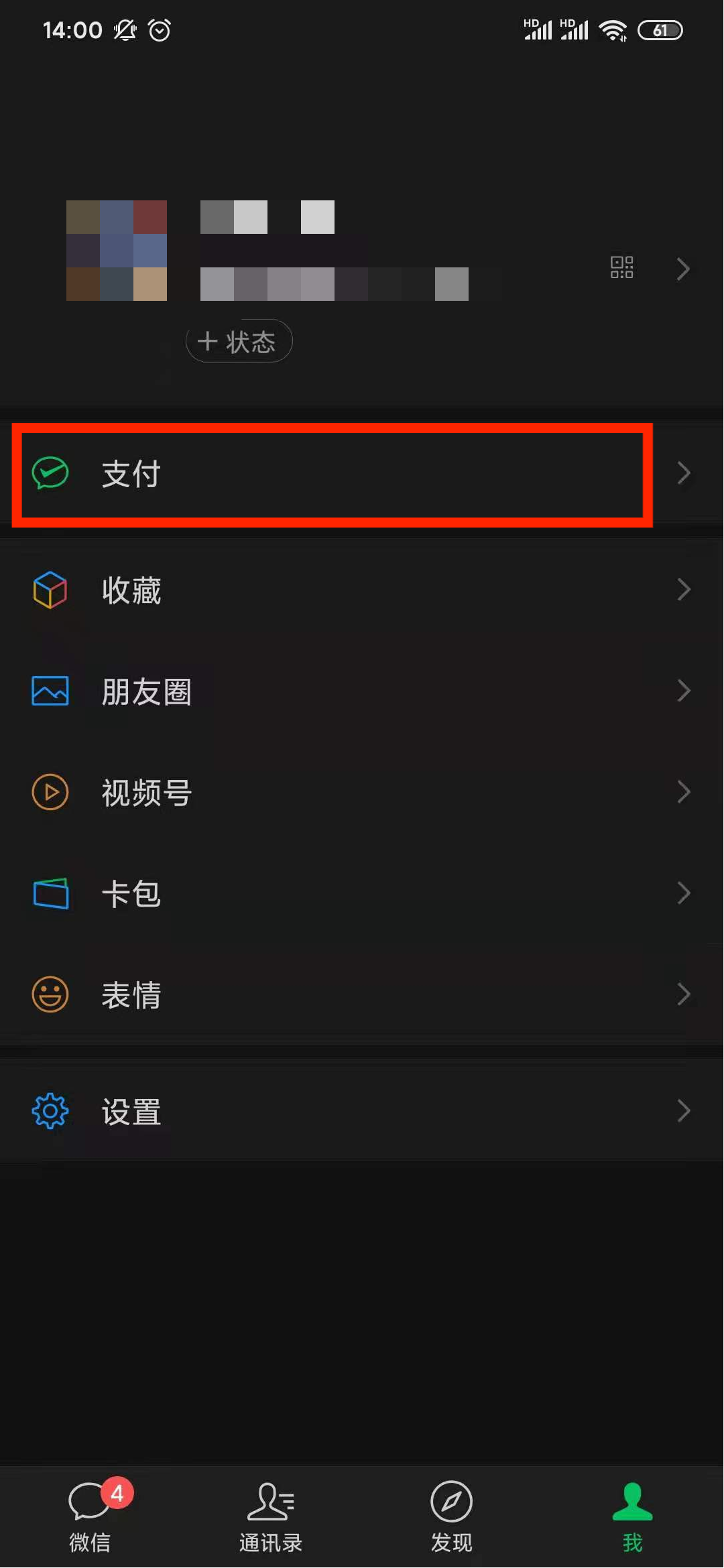Open 朋友圈 moments

(362, 691)
